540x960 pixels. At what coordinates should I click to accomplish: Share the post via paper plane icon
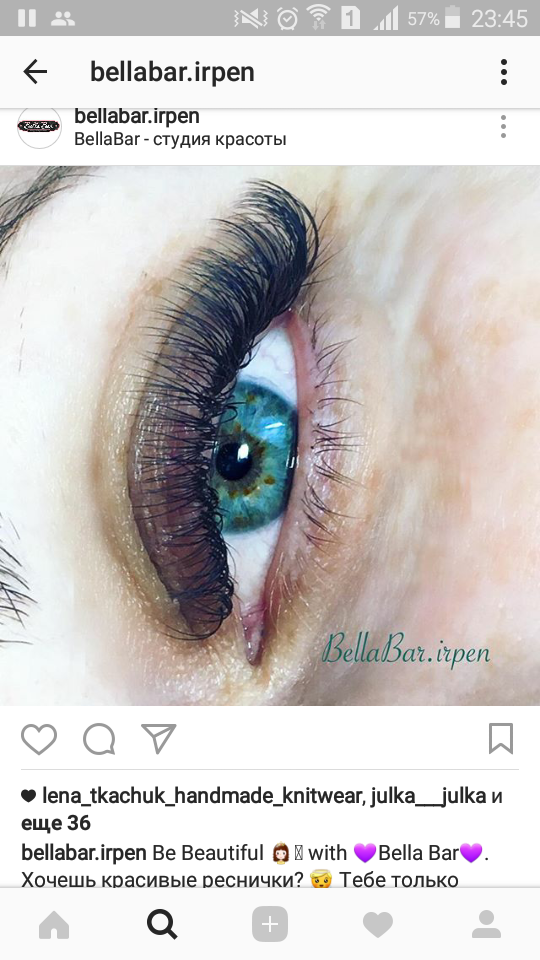pos(159,738)
